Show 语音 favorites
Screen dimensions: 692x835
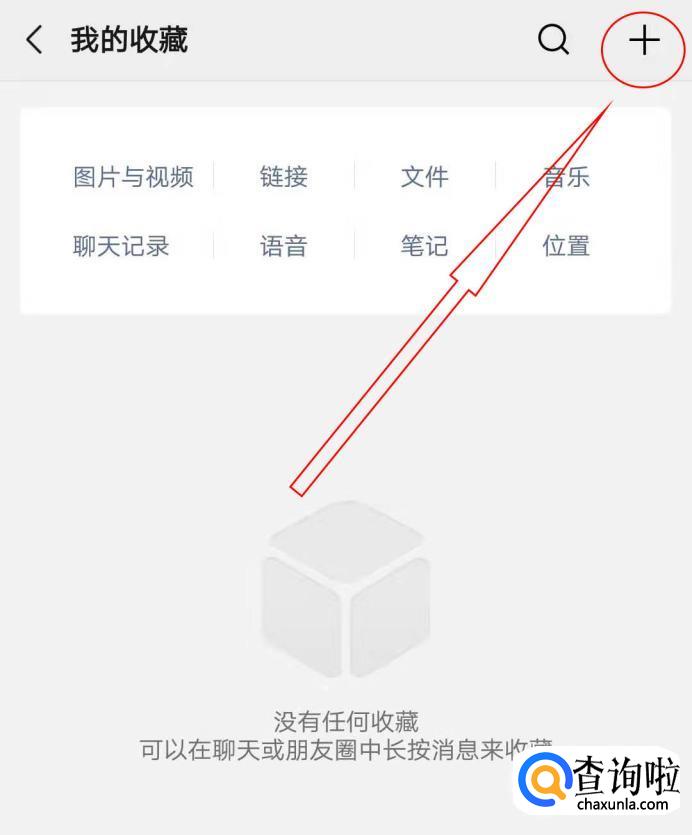pyautogui.click(x=284, y=245)
